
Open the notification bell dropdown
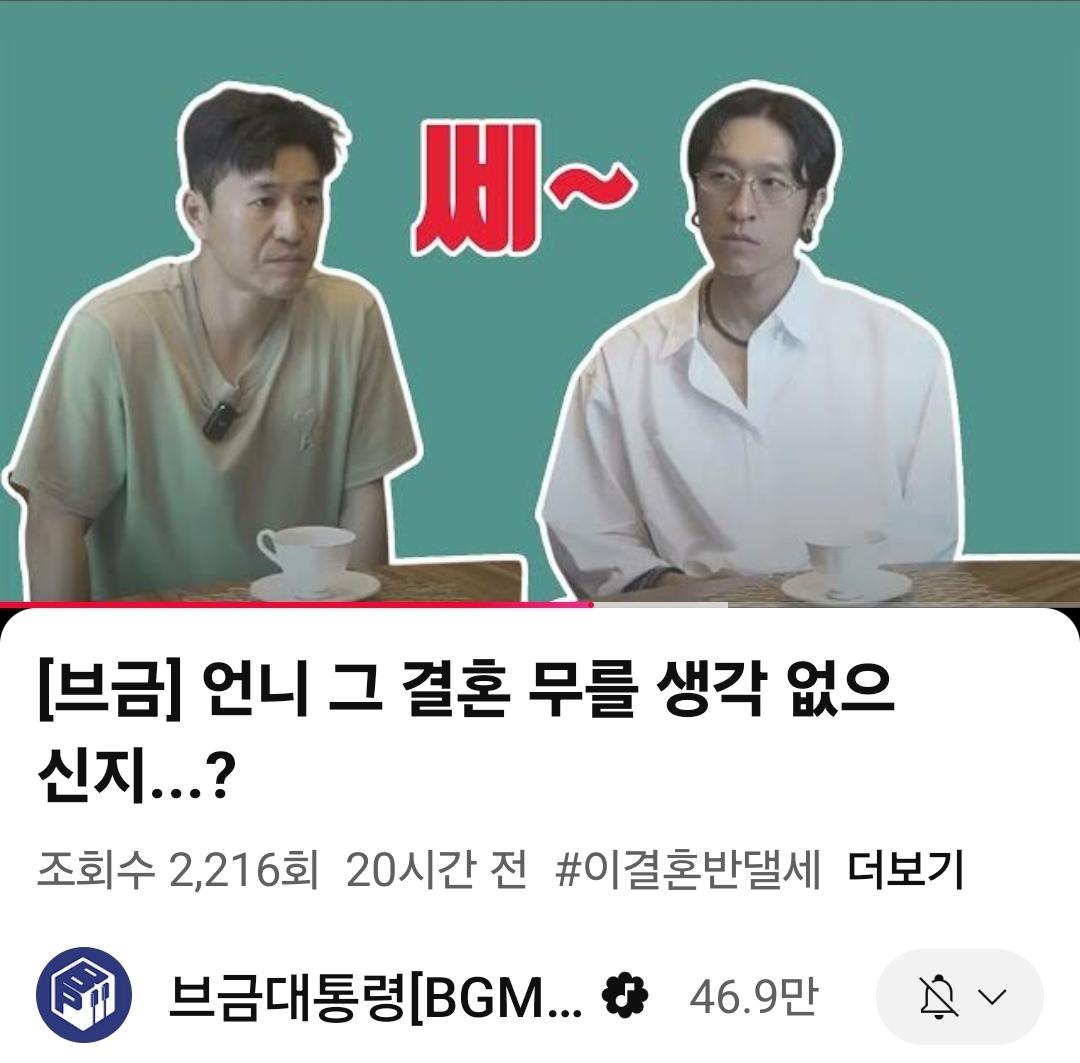(959, 996)
